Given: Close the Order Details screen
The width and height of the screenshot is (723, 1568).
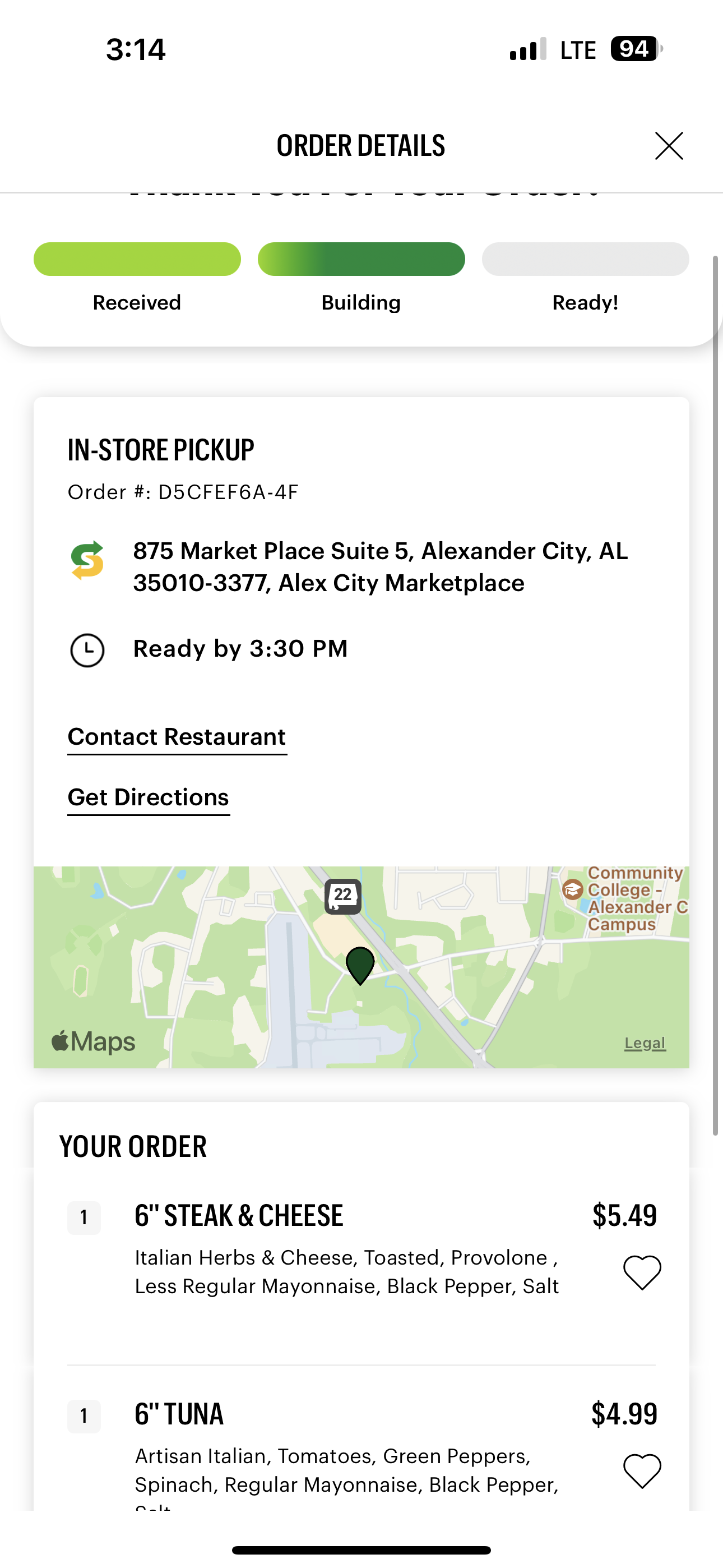Looking at the screenshot, I should [669, 146].
